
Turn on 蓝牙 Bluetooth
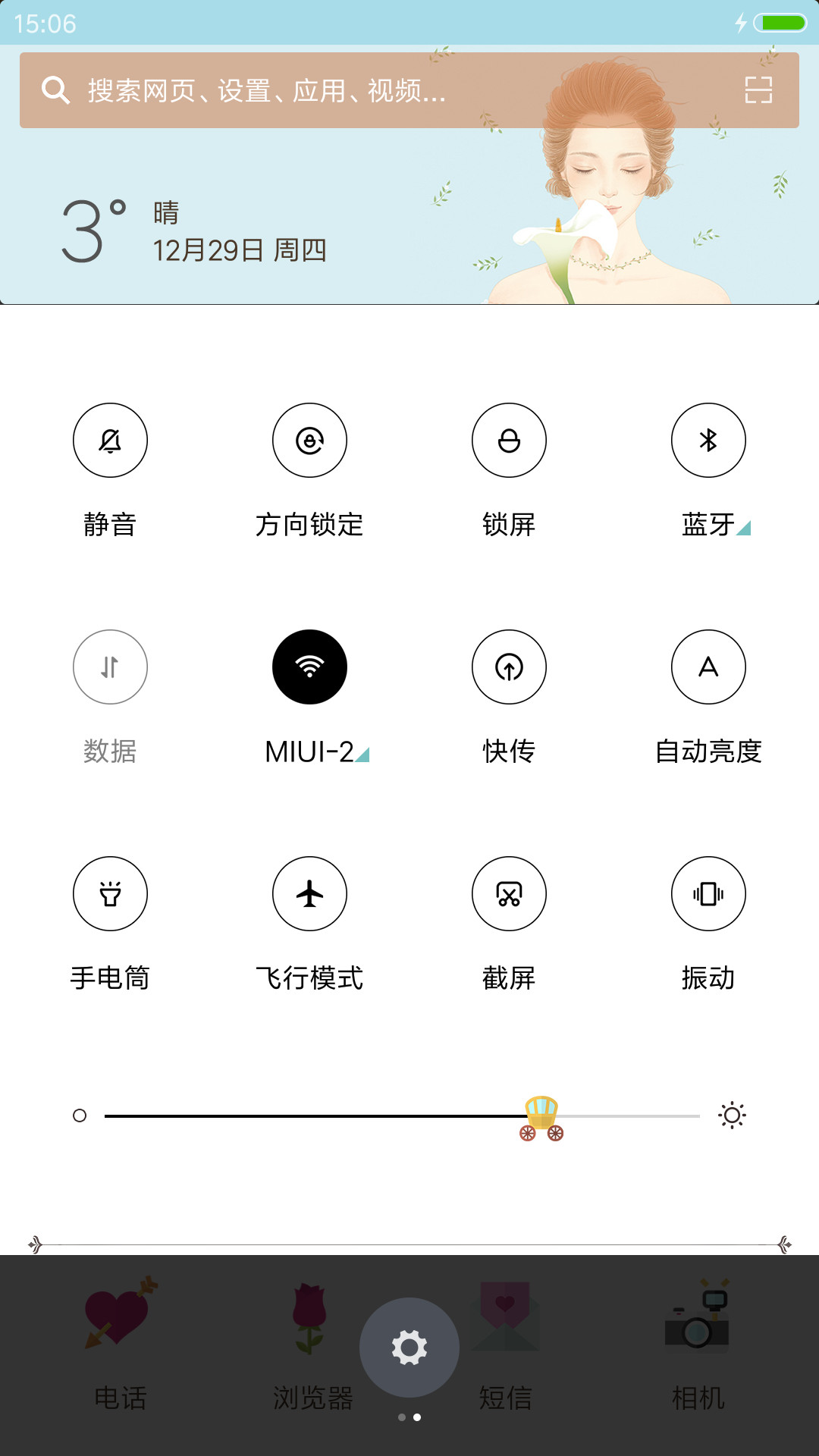(x=708, y=440)
